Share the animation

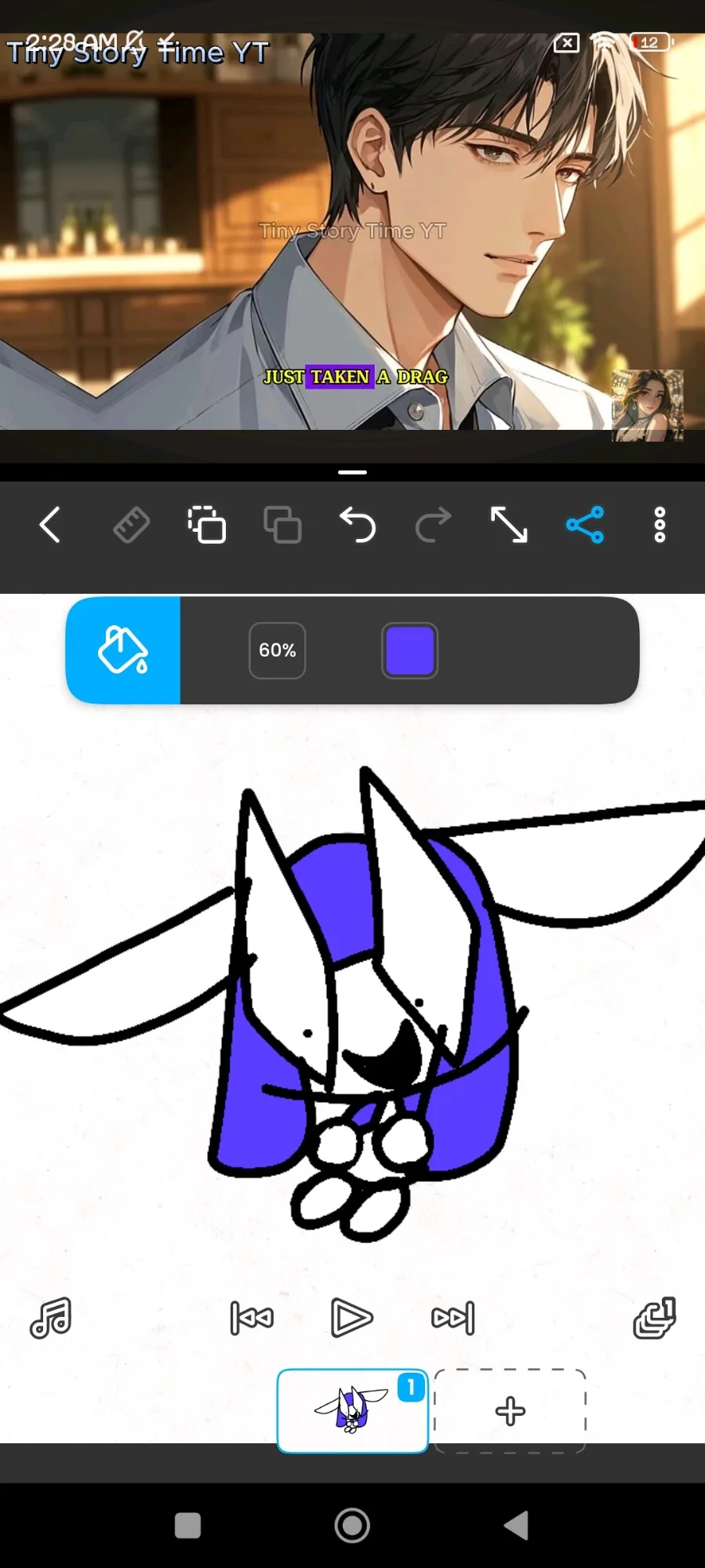click(585, 525)
